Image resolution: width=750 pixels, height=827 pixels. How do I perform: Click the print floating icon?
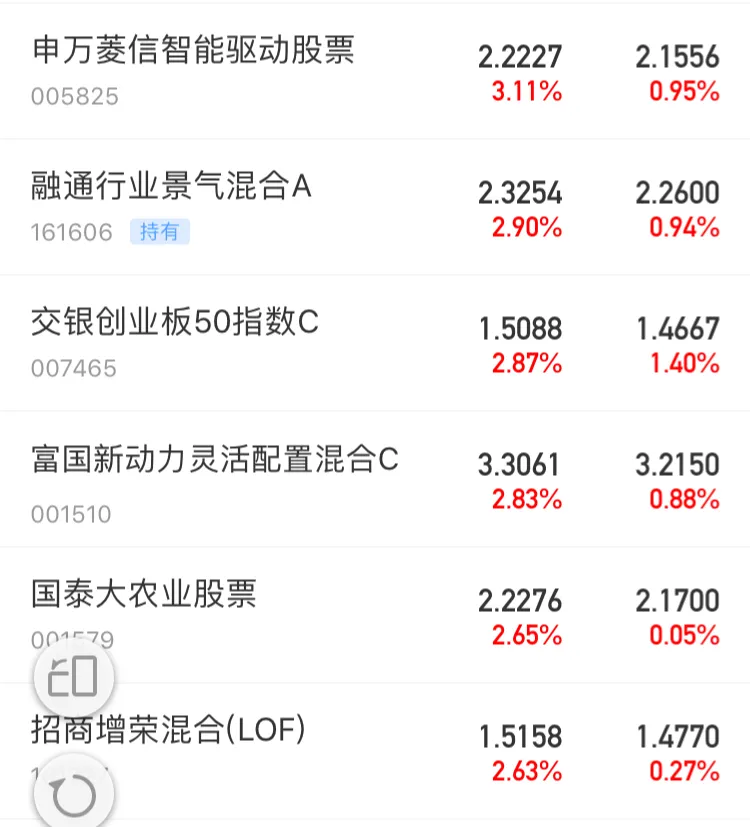pos(72,676)
